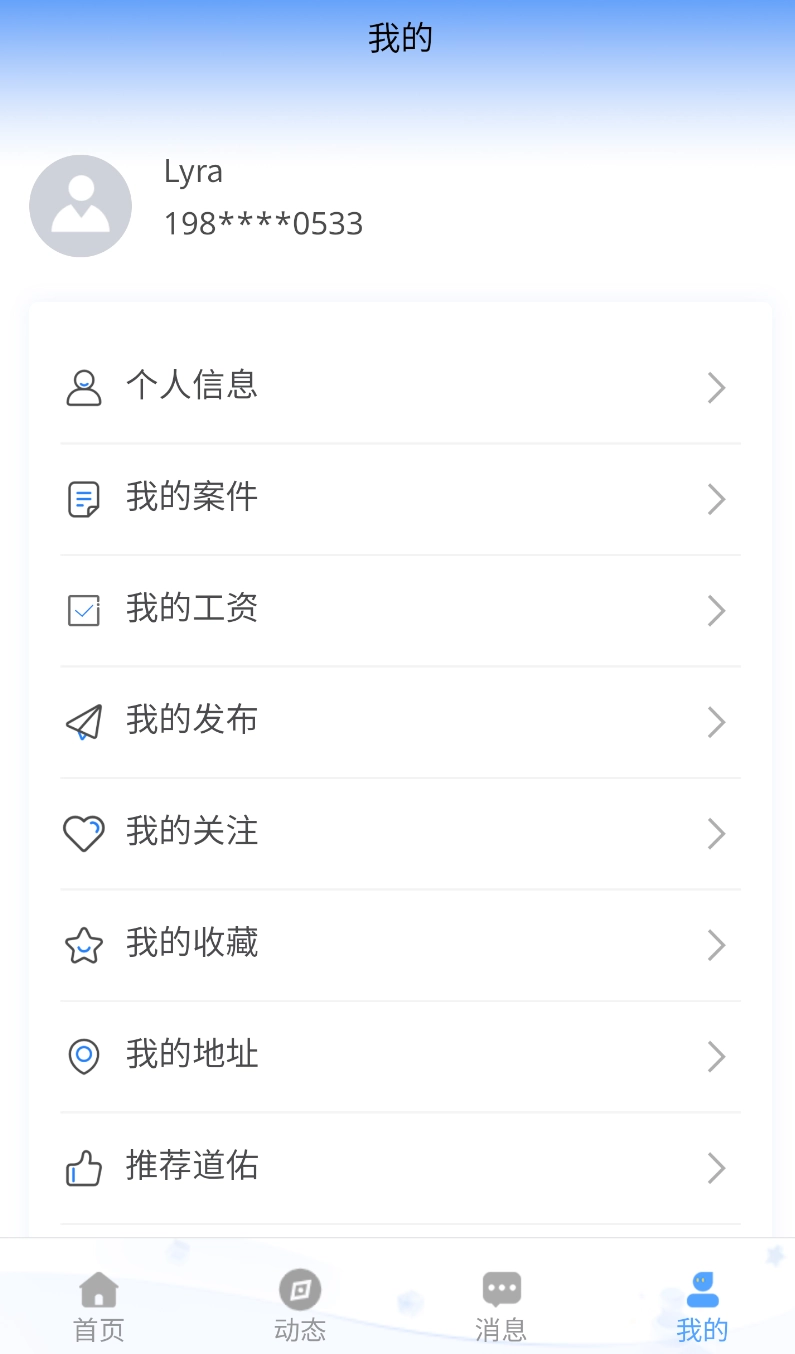Tap the 我的工资 checkbox icon
Image resolution: width=795 pixels, height=1354 pixels.
(84, 610)
